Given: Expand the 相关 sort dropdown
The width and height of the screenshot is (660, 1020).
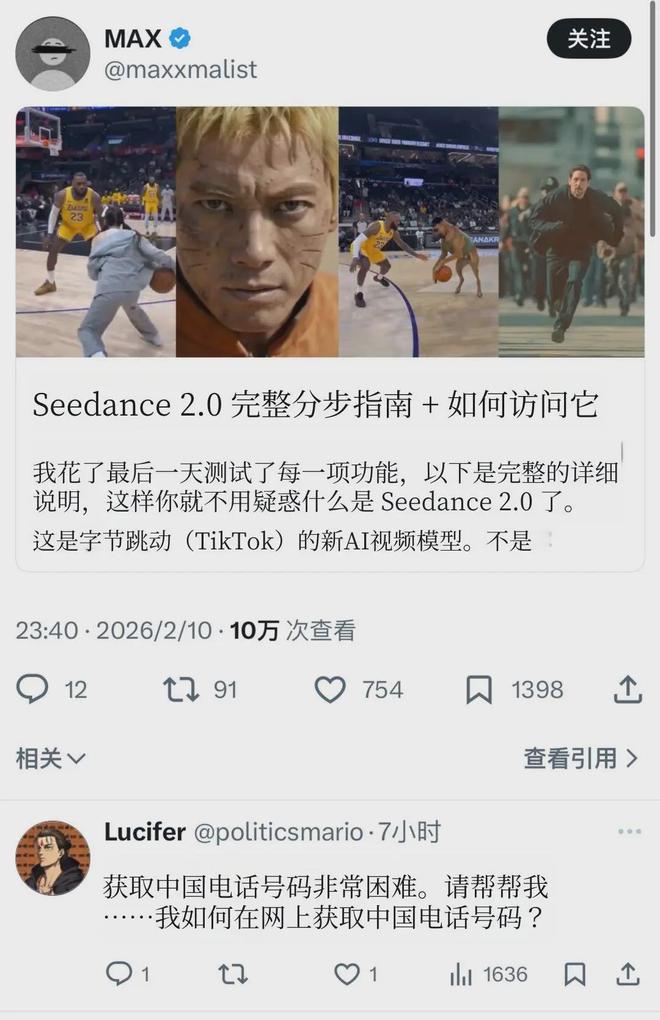Looking at the screenshot, I should coord(50,759).
